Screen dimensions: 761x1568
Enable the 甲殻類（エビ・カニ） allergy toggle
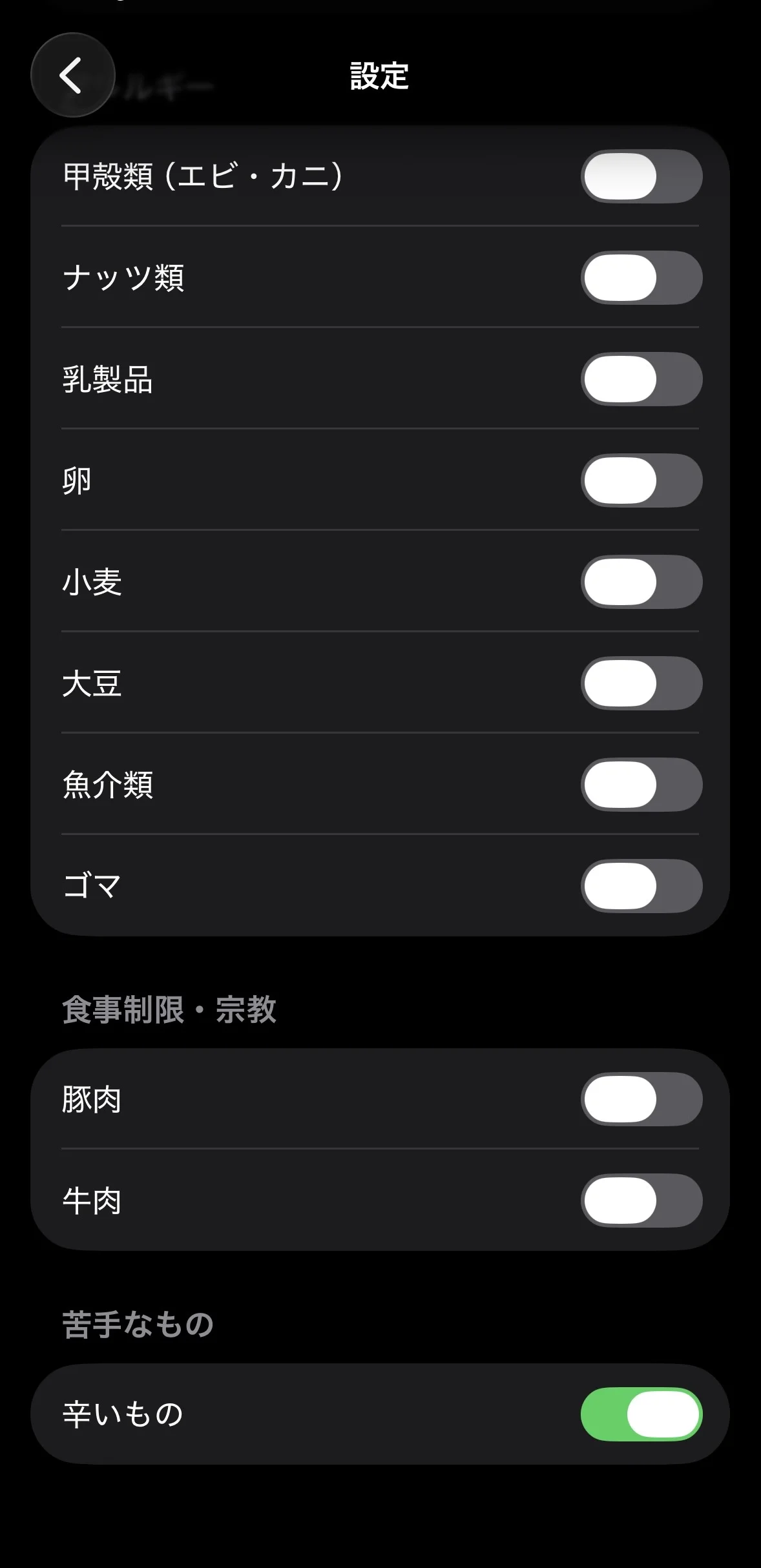(x=641, y=177)
